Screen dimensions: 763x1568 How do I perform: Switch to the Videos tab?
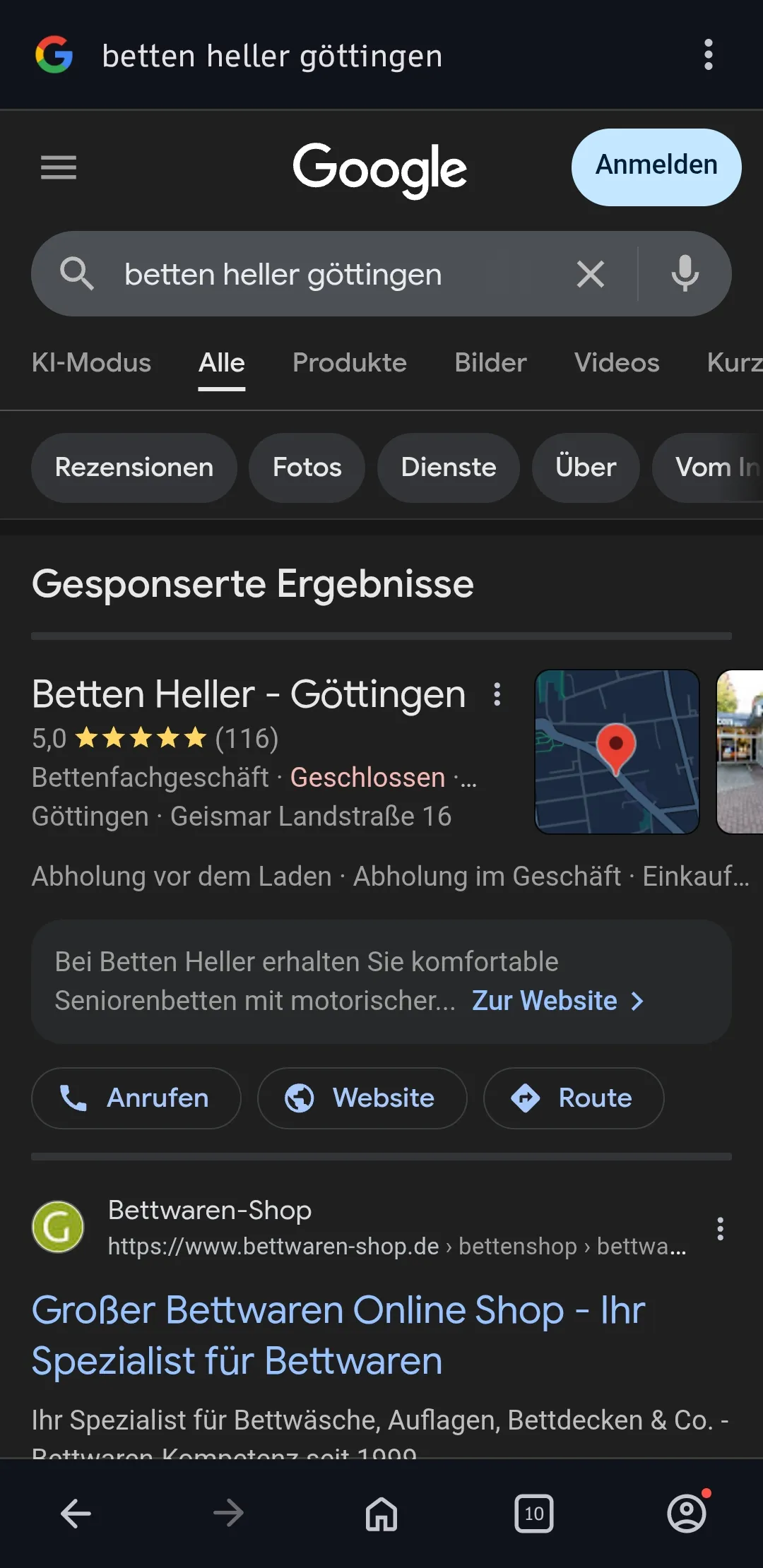pos(616,363)
